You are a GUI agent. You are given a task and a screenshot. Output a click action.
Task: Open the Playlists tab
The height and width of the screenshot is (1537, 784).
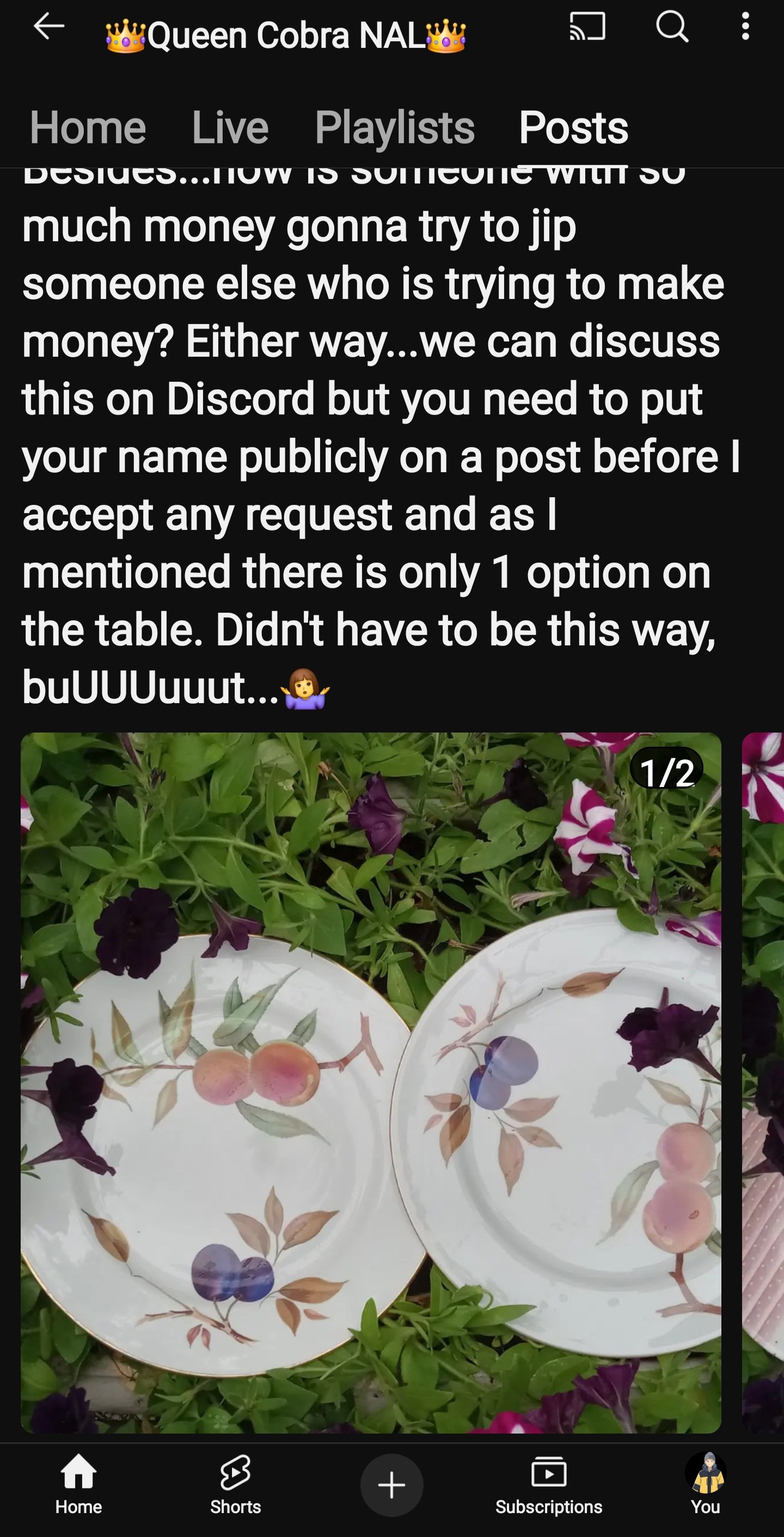click(394, 127)
